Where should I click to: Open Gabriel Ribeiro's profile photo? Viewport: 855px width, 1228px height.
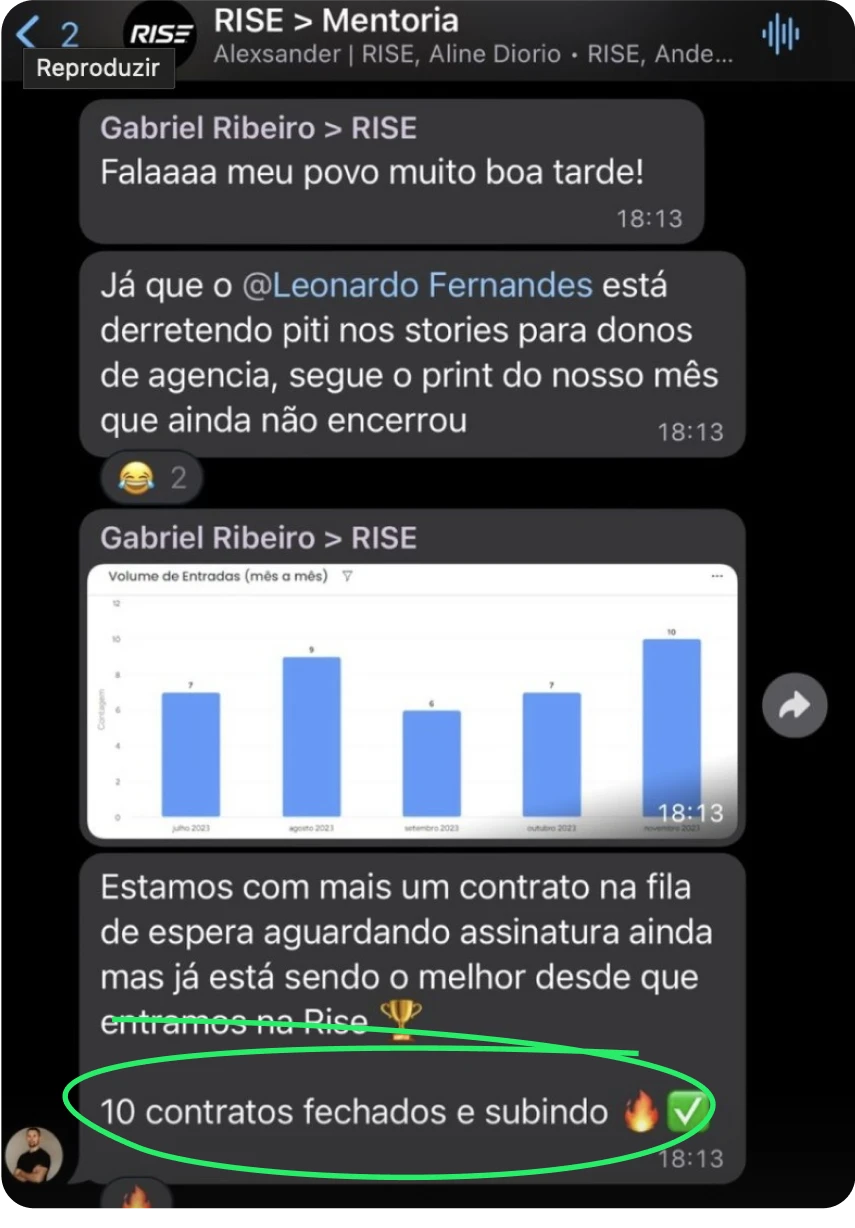click(x=35, y=1154)
